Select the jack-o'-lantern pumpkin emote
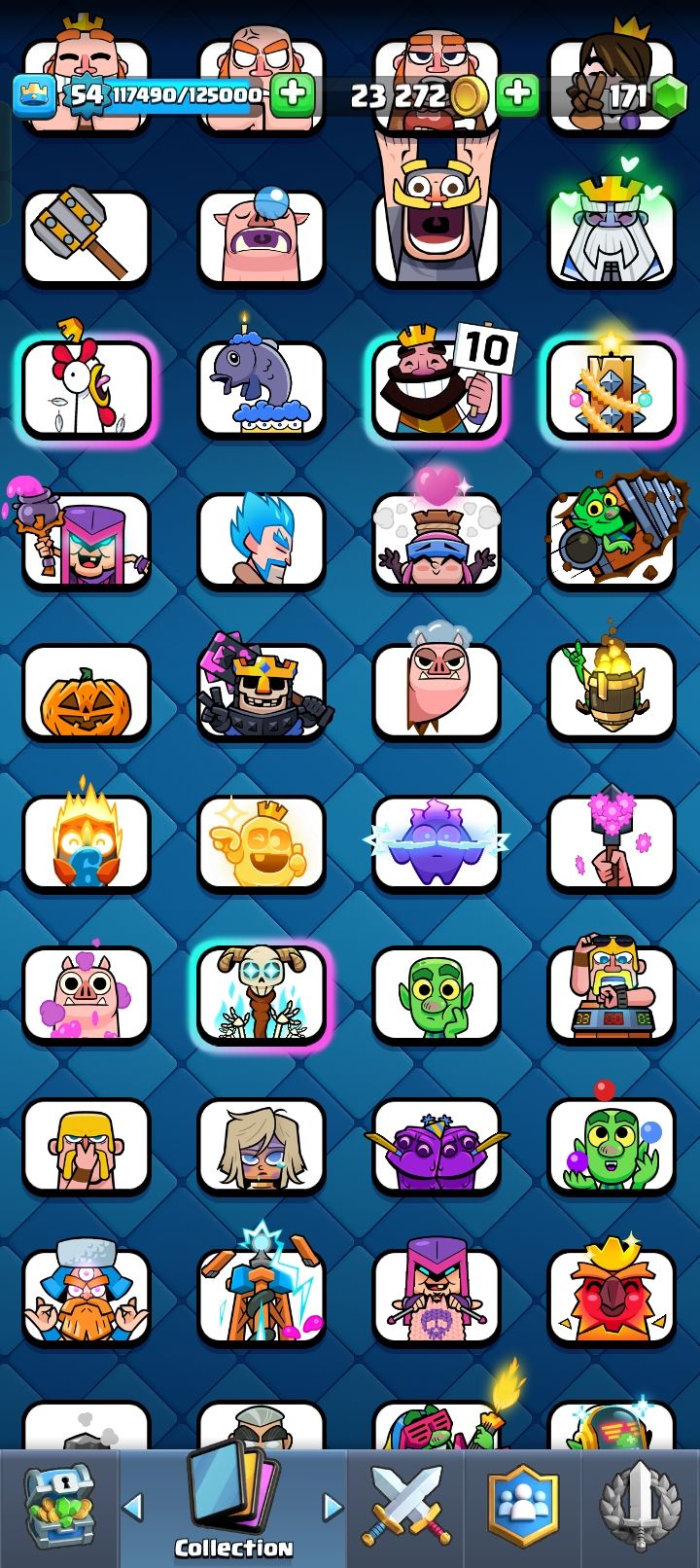This screenshot has width=700, height=1568. click(x=87, y=693)
